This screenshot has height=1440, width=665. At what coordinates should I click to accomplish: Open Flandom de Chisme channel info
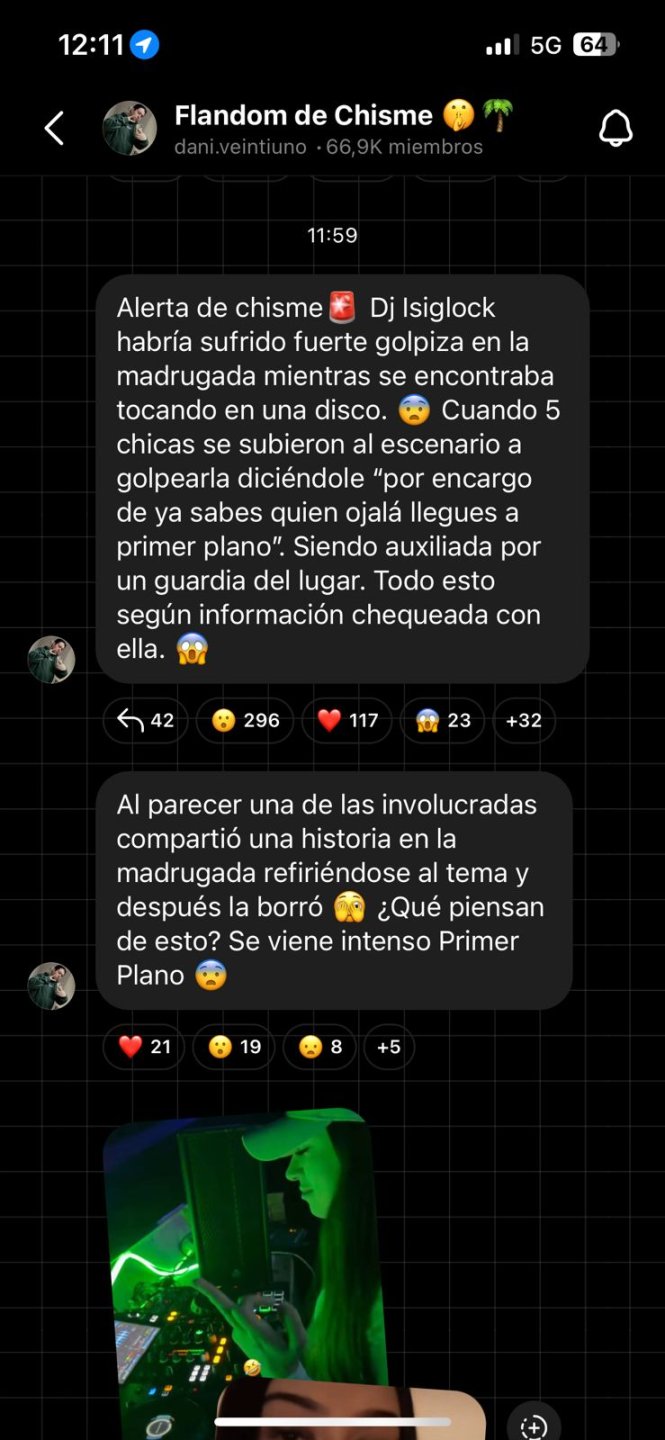[x=330, y=129]
